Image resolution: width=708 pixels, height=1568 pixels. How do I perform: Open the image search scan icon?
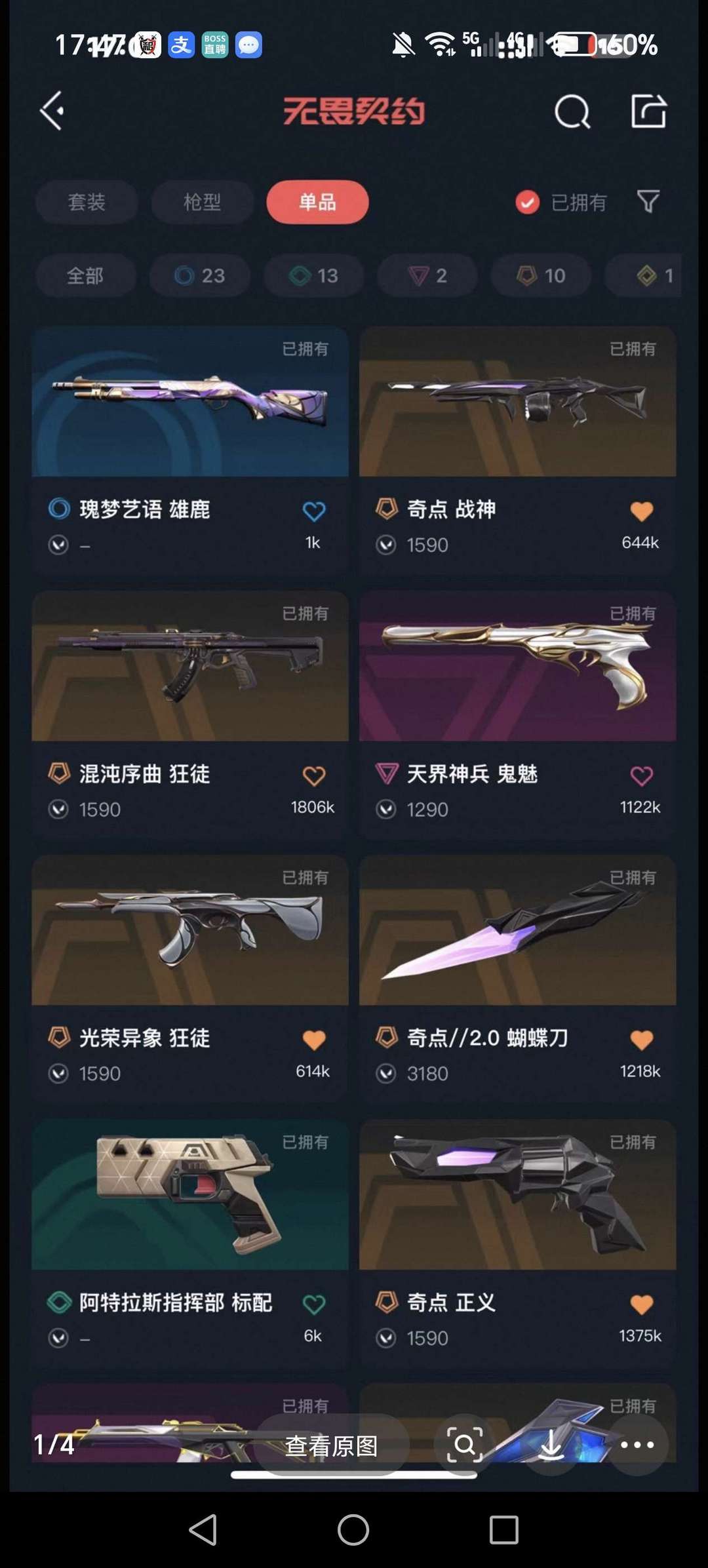464,1445
